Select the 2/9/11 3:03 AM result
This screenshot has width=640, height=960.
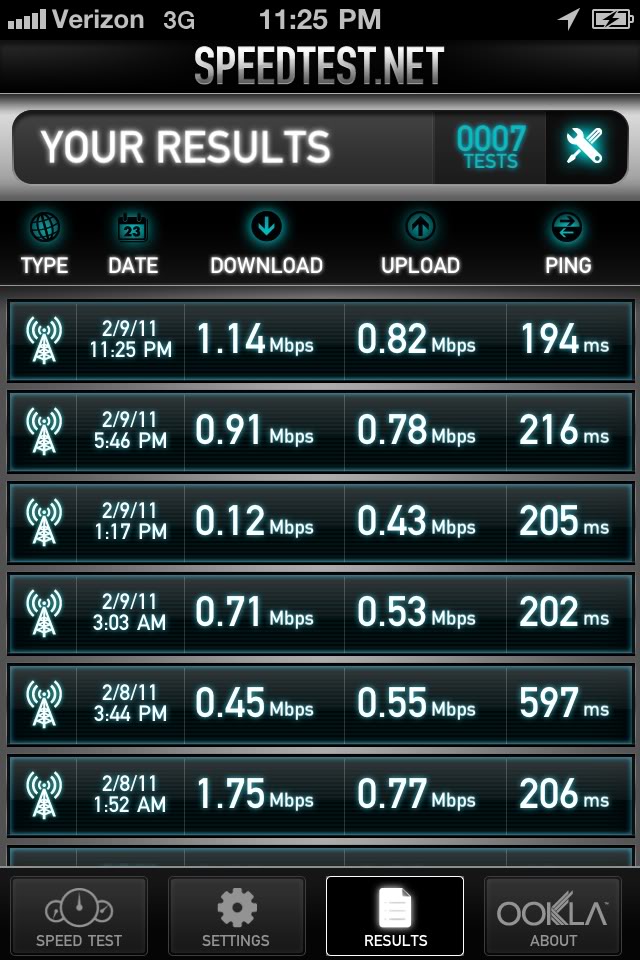[x=320, y=613]
